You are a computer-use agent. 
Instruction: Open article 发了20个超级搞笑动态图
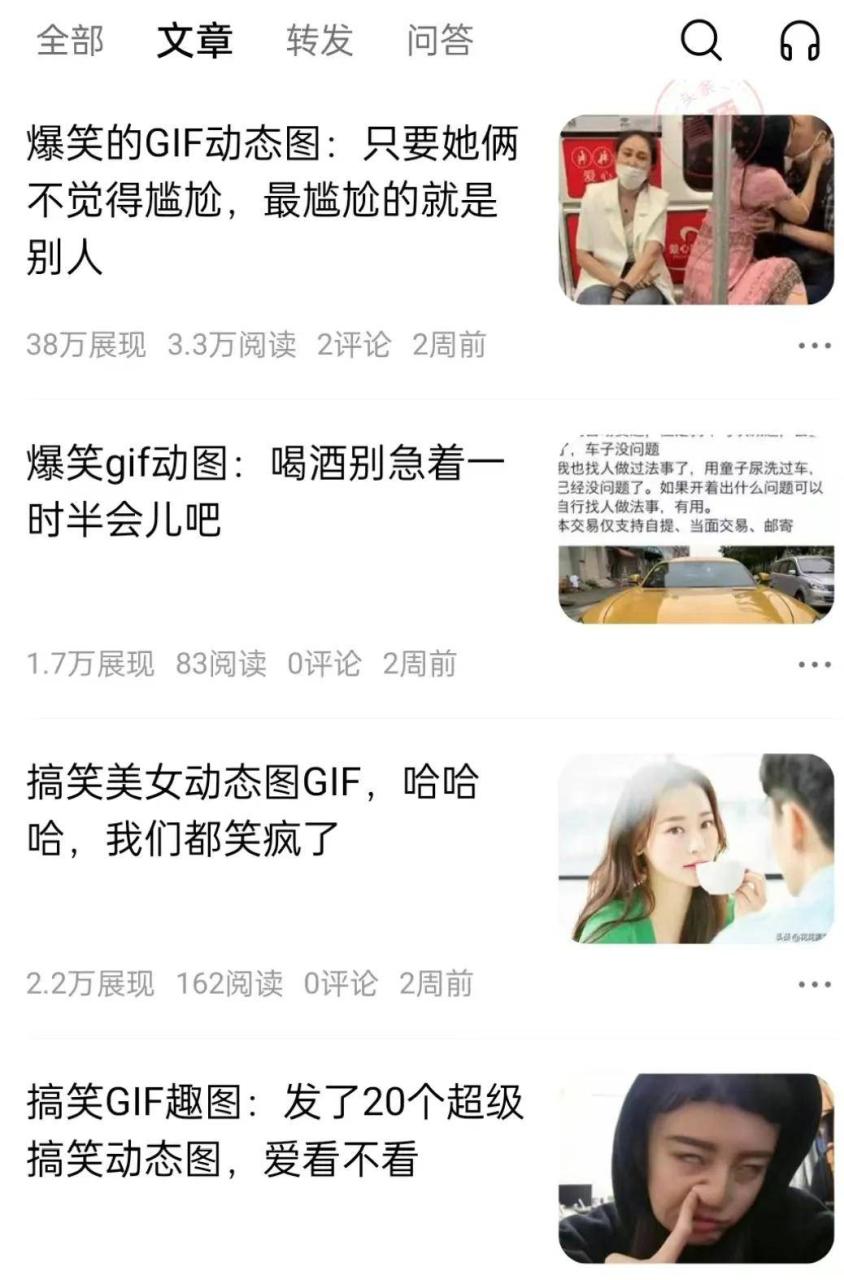pos(275,1131)
